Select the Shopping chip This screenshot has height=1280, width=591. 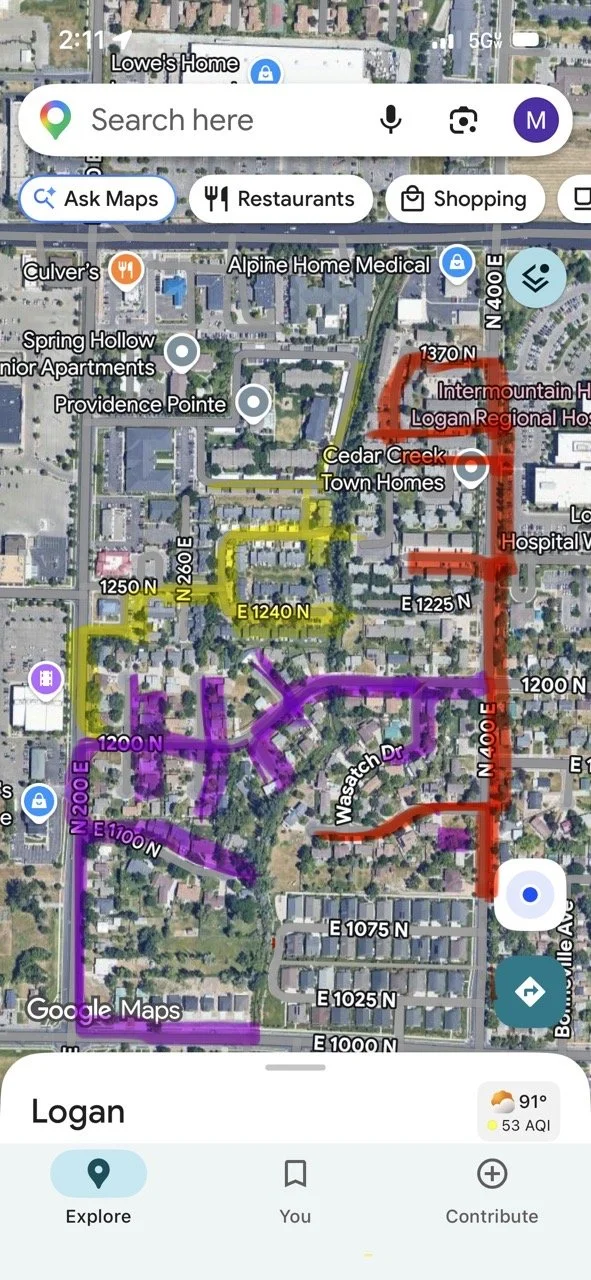pos(465,199)
